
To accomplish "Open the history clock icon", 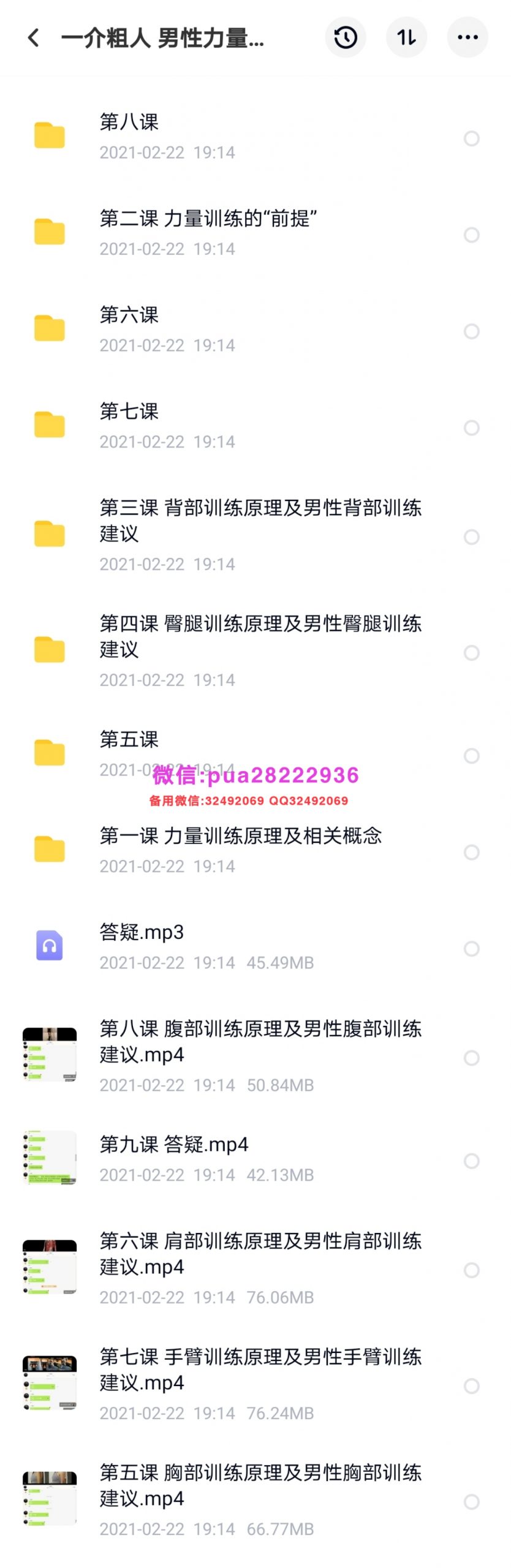I will point(346,37).
